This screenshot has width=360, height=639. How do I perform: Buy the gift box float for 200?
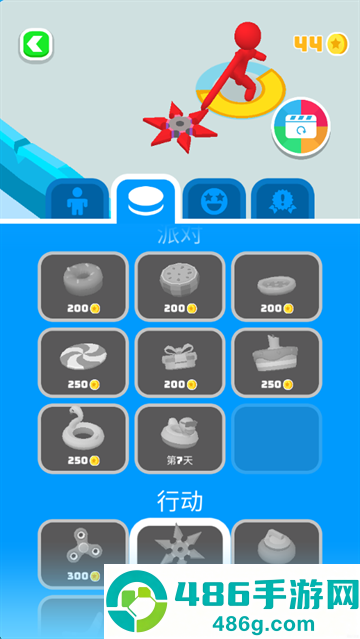point(180,363)
